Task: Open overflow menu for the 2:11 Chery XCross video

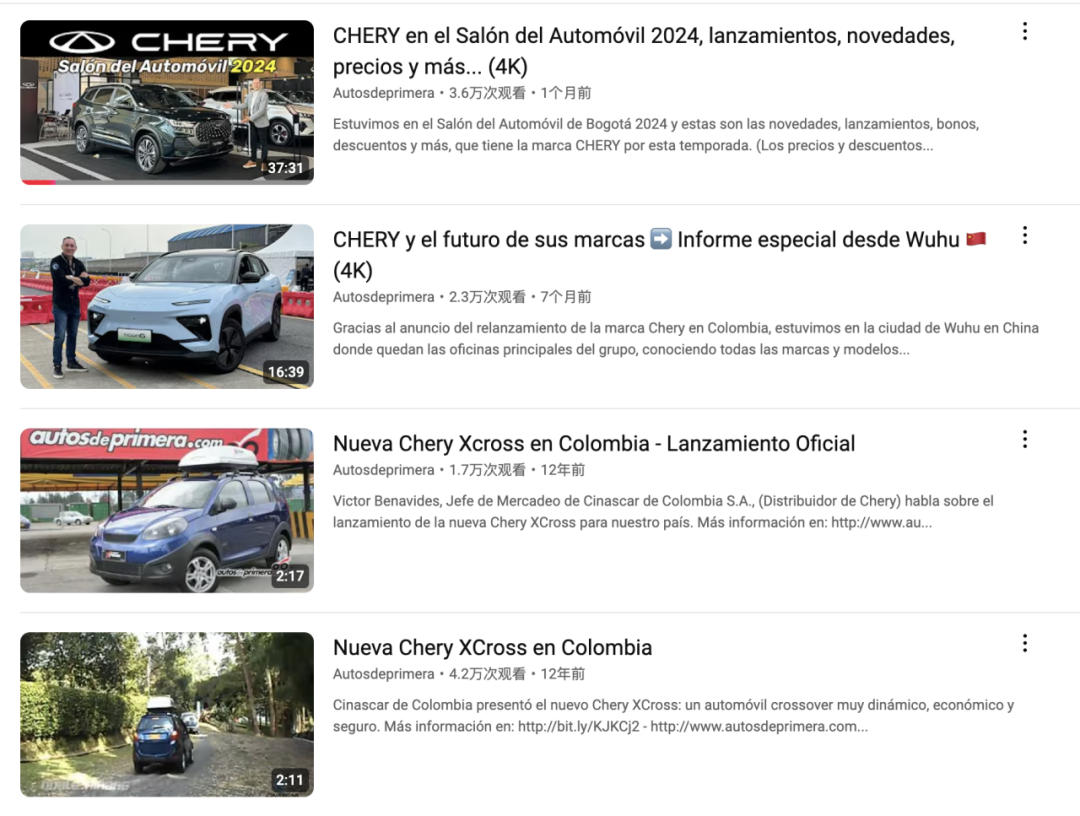Action: [1024, 644]
